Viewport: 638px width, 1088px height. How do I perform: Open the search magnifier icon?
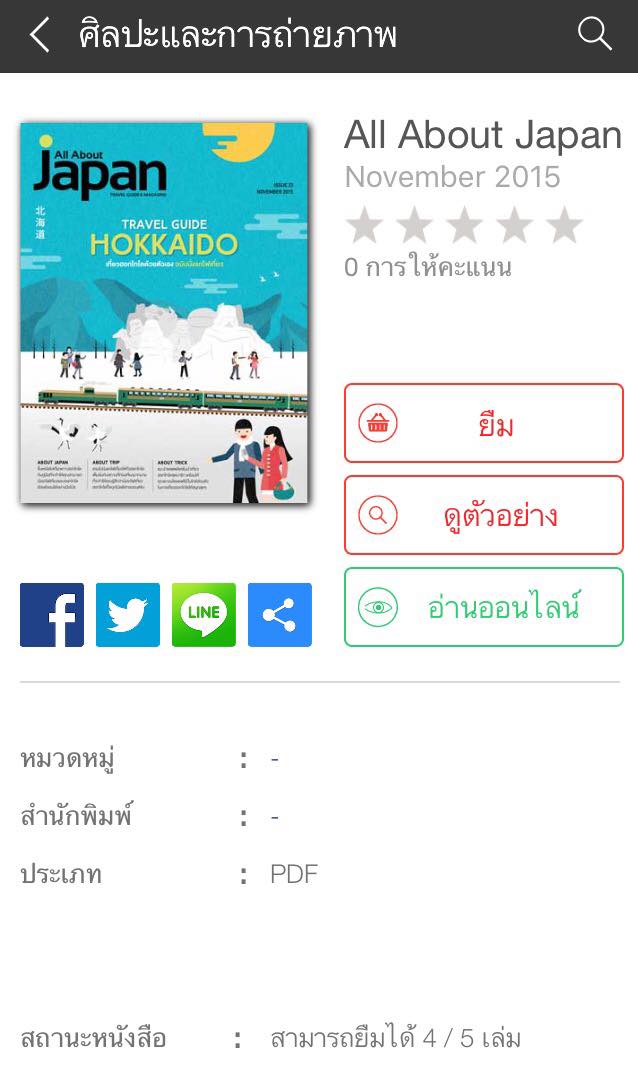coord(595,35)
